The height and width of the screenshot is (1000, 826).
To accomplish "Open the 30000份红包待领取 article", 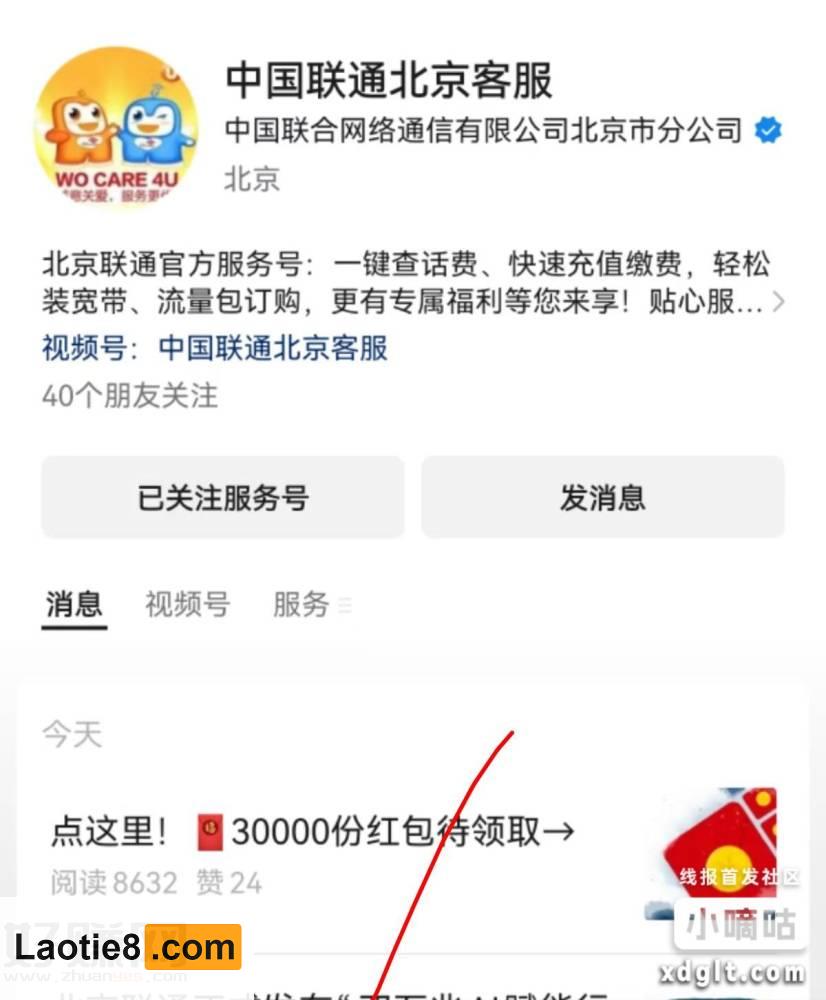I will click(313, 831).
